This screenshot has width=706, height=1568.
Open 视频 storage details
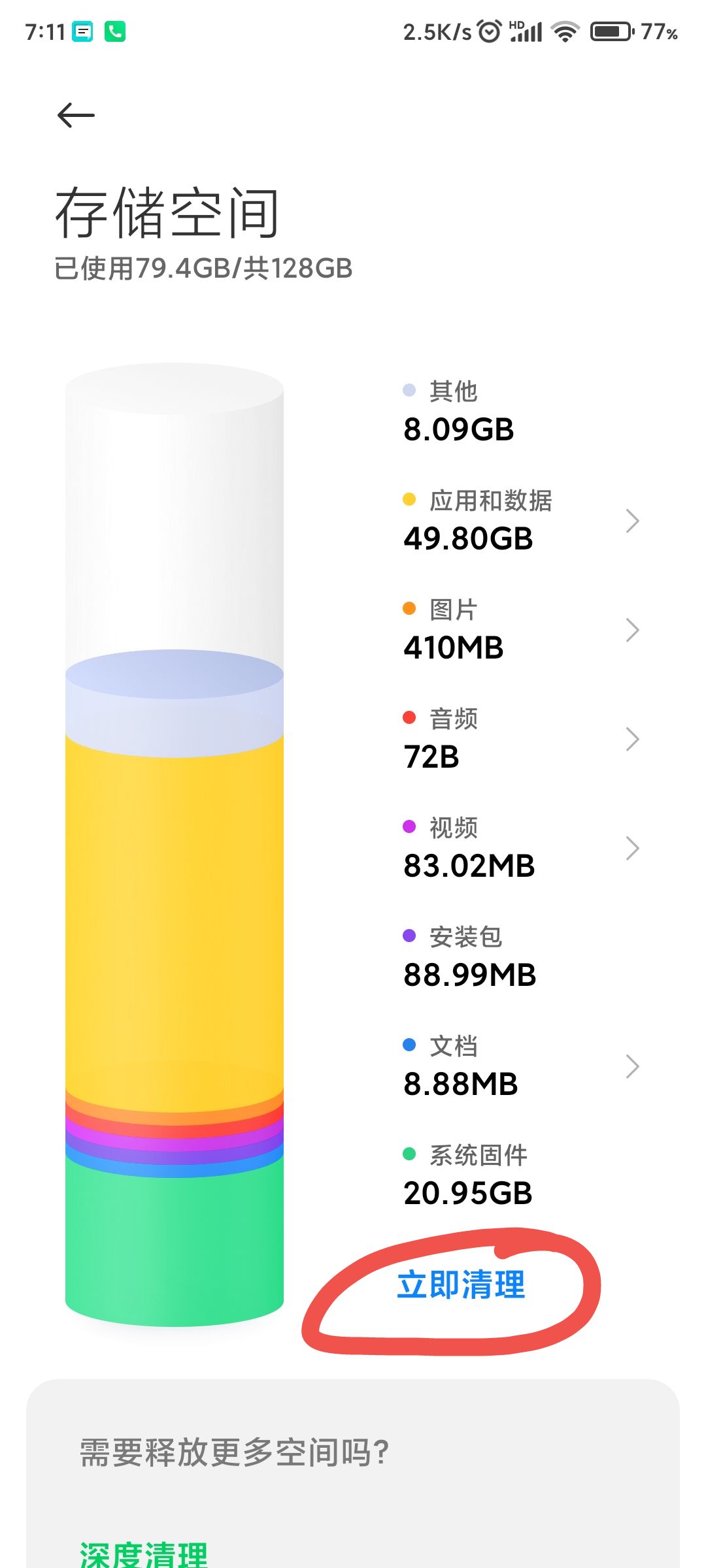click(521, 848)
